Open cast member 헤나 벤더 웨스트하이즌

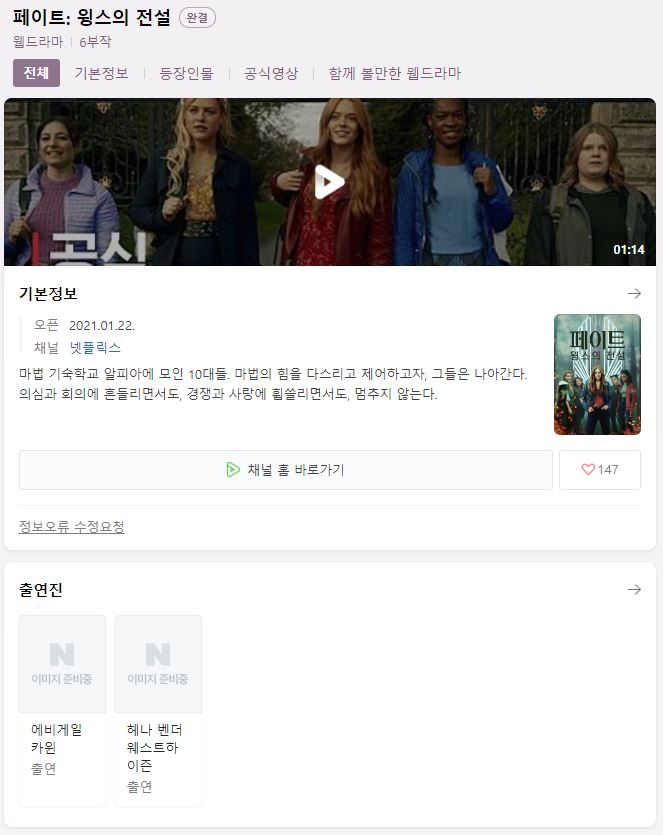158,710
